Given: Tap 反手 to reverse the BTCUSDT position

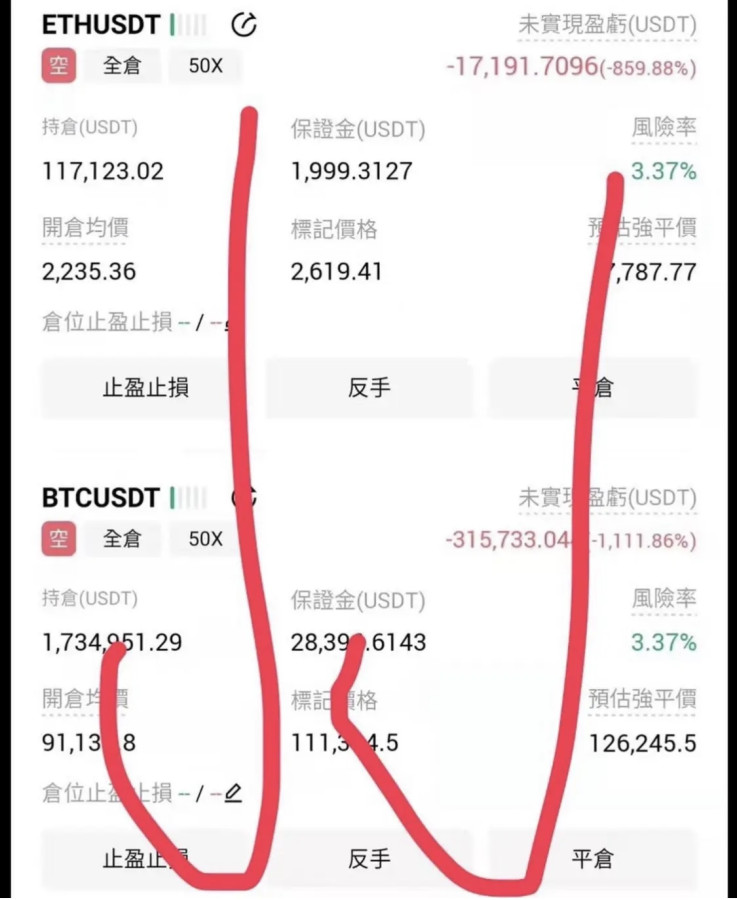Looking at the screenshot, I should [x=368, y=858].
